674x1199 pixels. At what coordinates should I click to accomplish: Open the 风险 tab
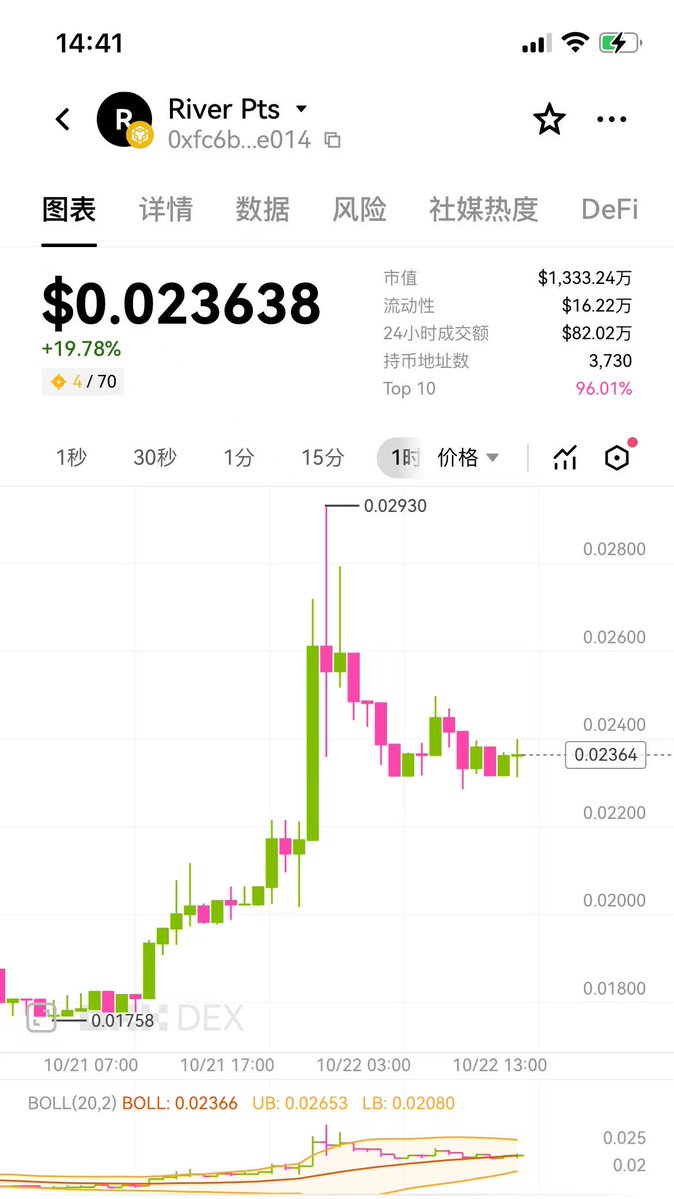[359, 210]
